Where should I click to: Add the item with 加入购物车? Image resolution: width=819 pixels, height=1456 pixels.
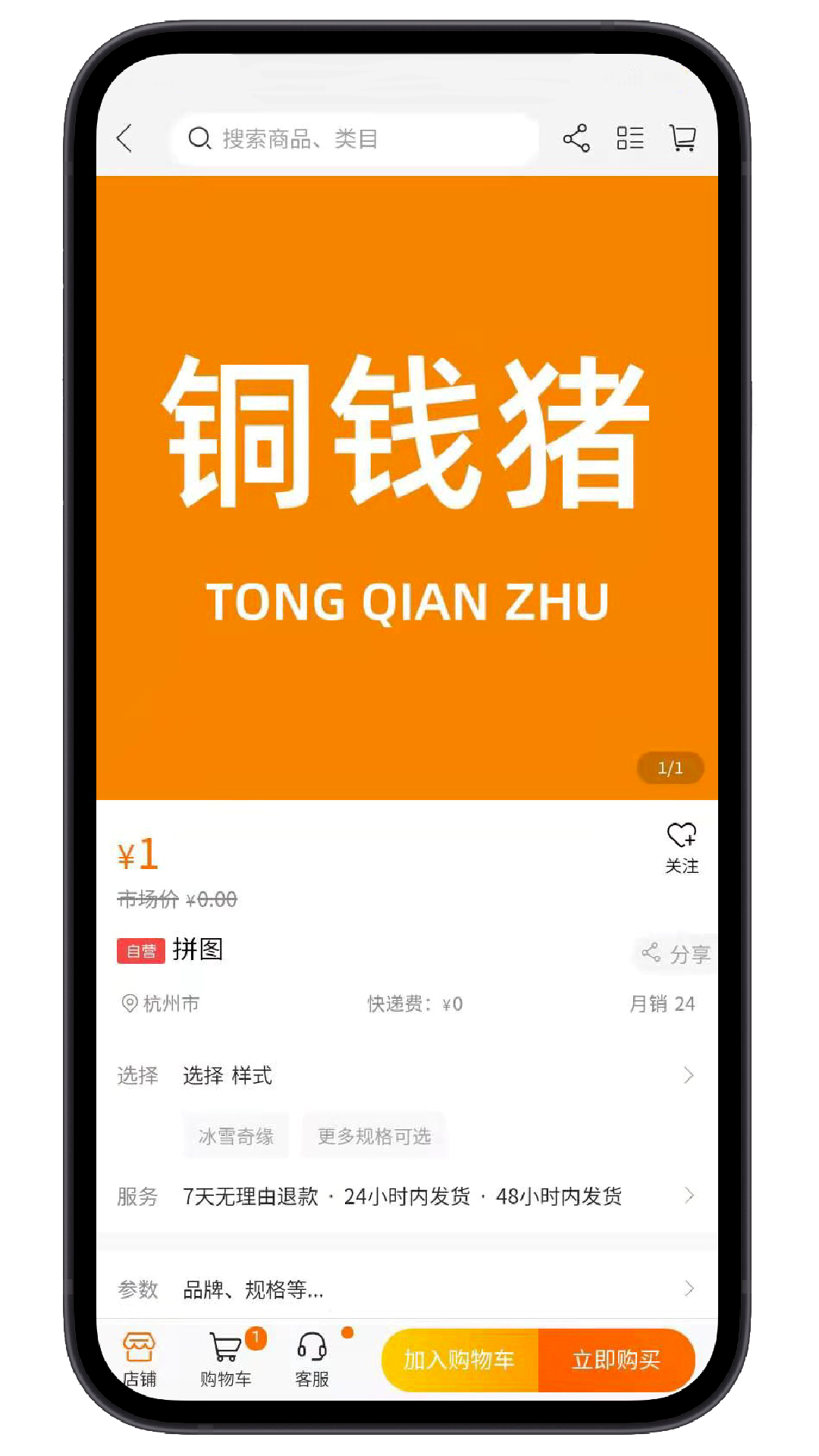click(x=460, y=1360)
